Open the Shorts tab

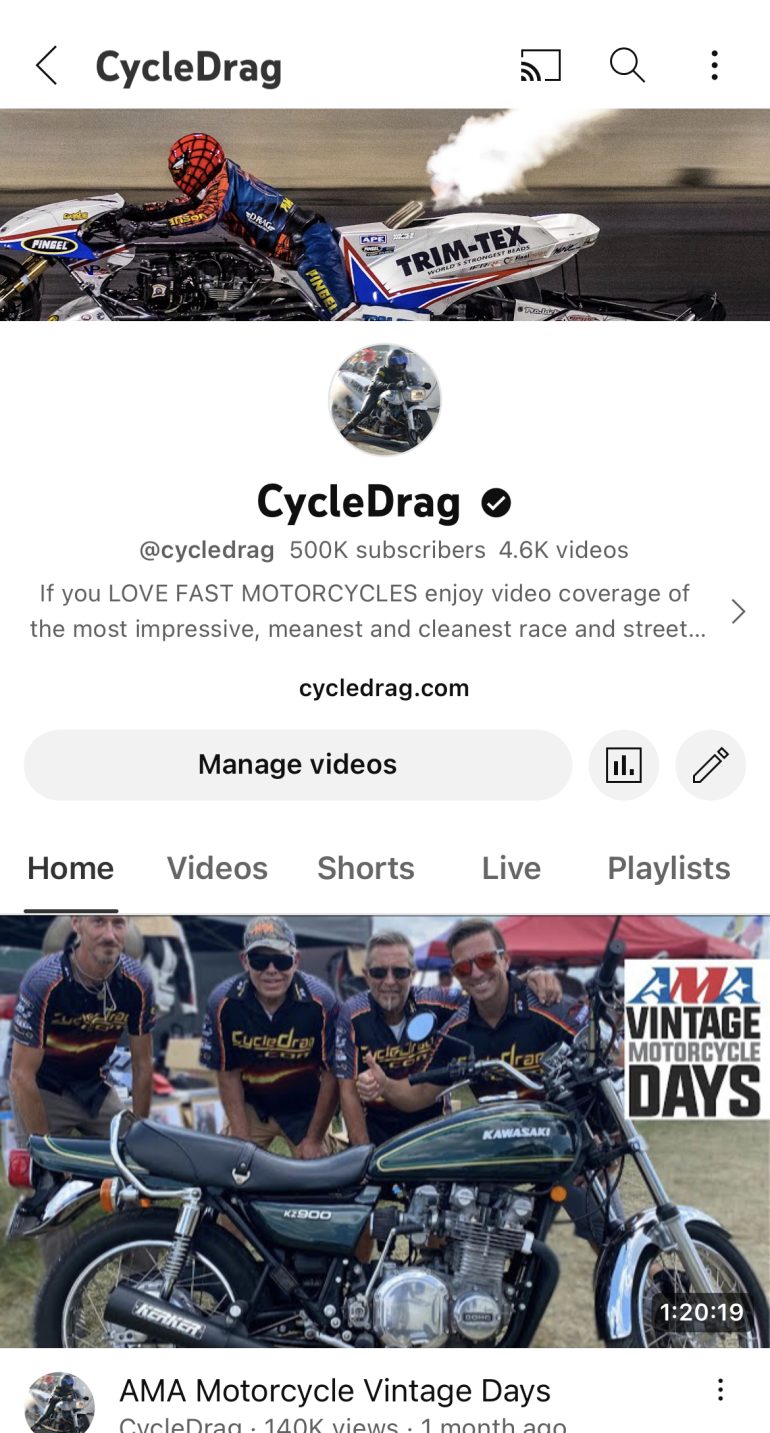366,868
